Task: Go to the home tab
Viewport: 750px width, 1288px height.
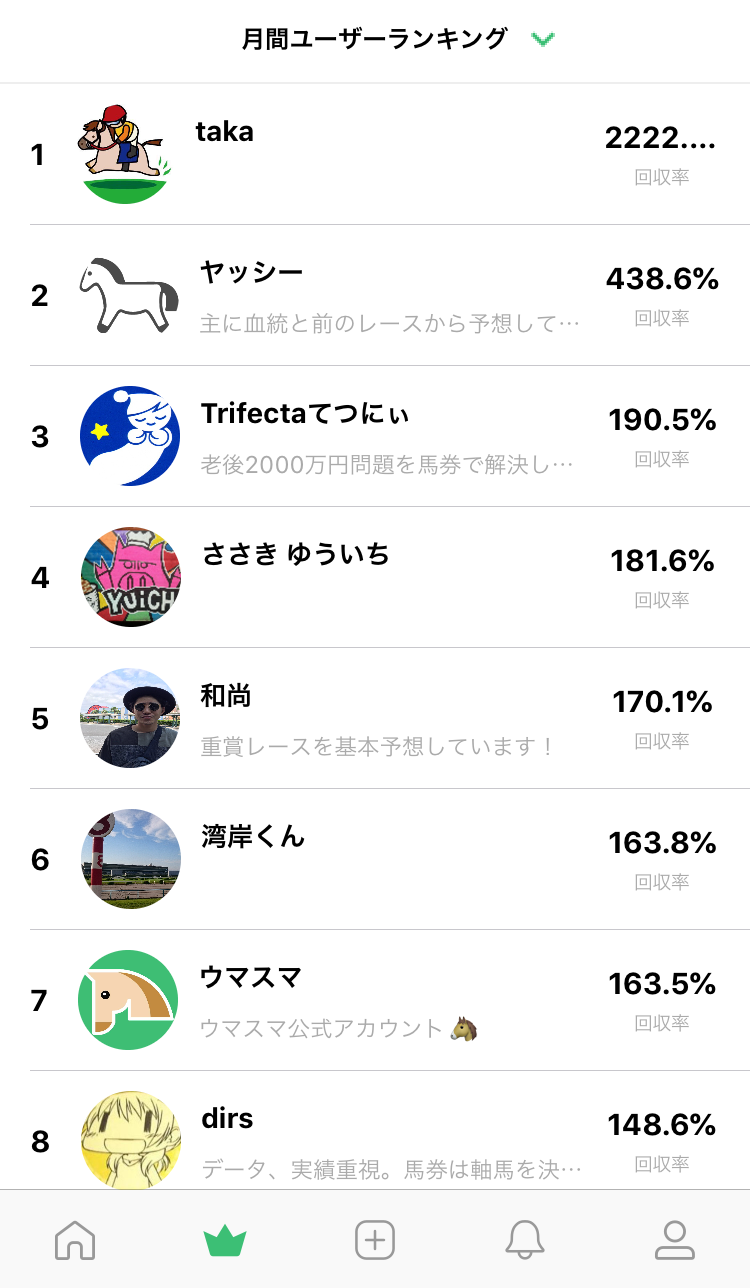Action: [75, 1240]
